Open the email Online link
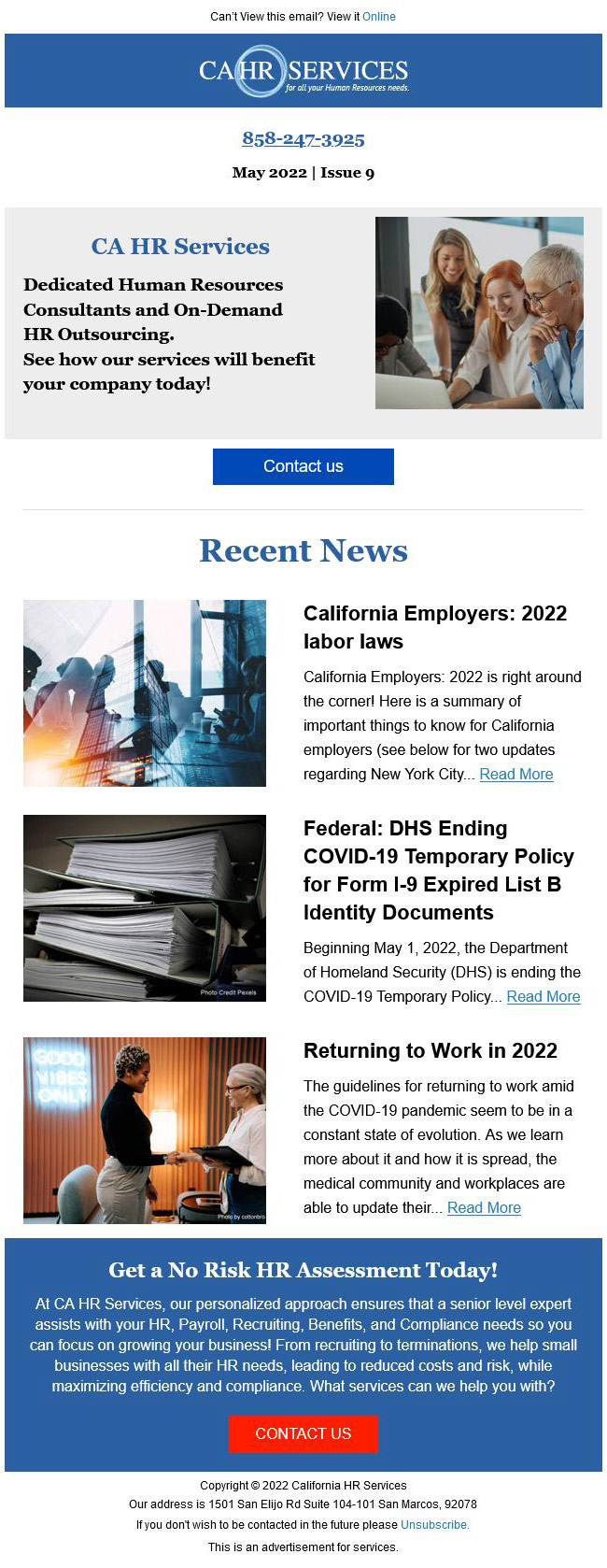The image size is (607, 1568). tap(378, 17)
